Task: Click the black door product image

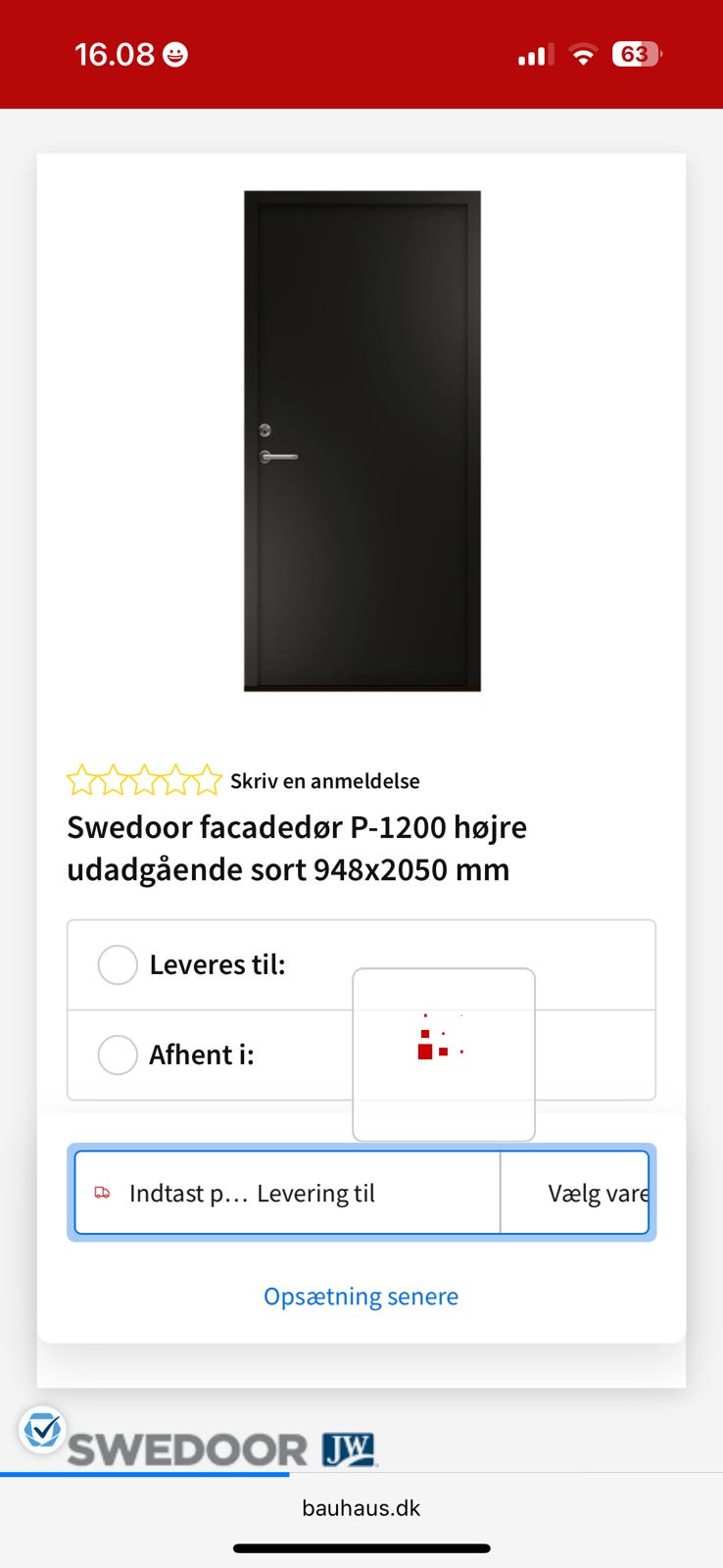Action: pos(361,441)
